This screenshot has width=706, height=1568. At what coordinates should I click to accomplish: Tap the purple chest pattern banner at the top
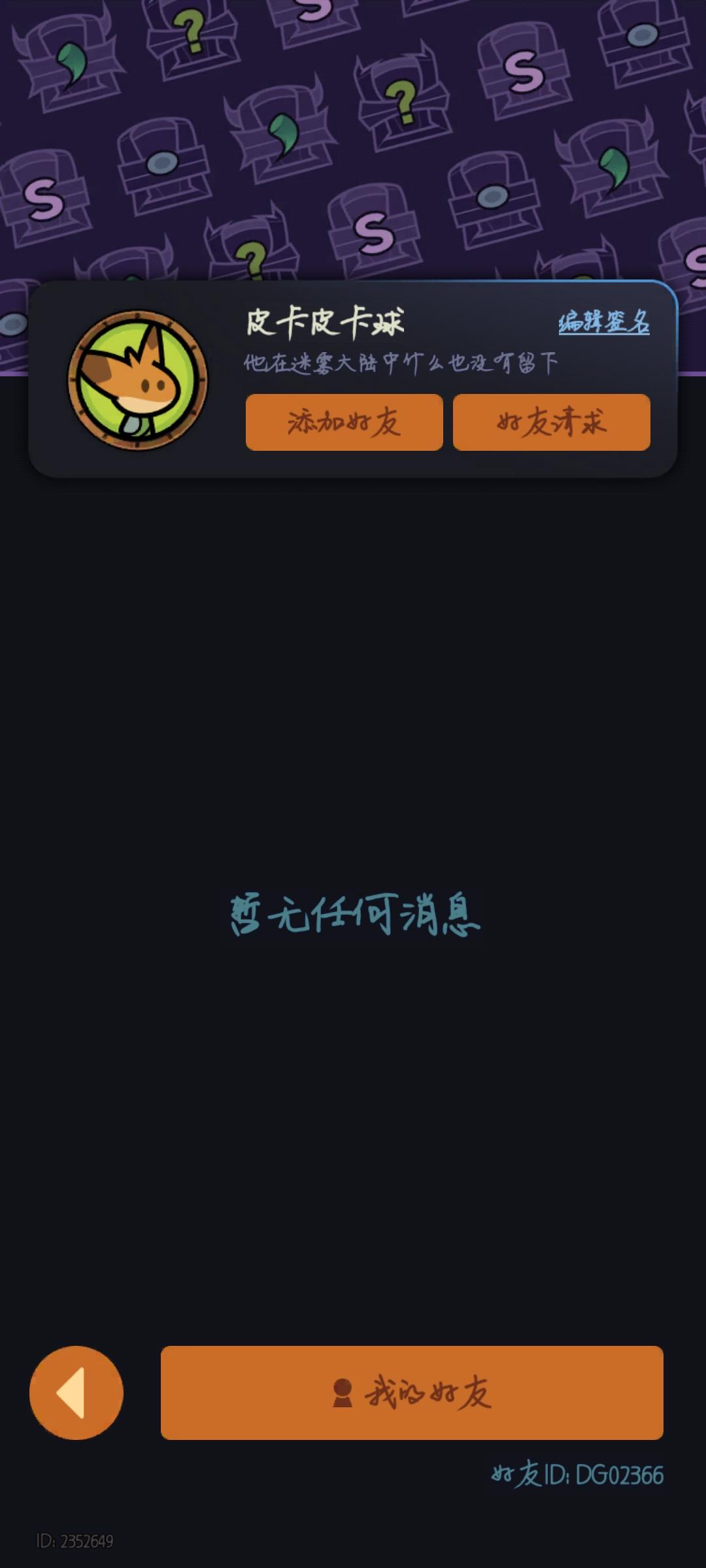(353, 137)
